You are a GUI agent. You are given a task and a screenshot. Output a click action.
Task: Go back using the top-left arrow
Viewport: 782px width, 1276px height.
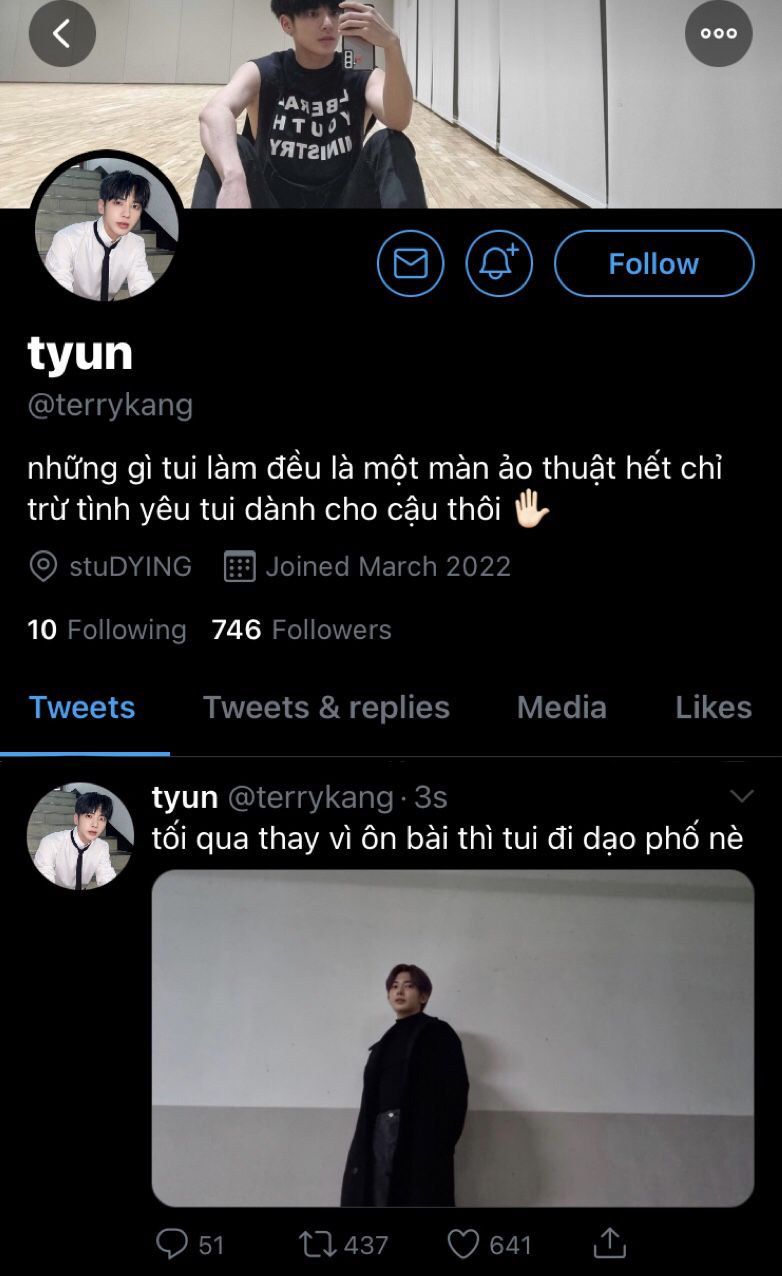62,34
